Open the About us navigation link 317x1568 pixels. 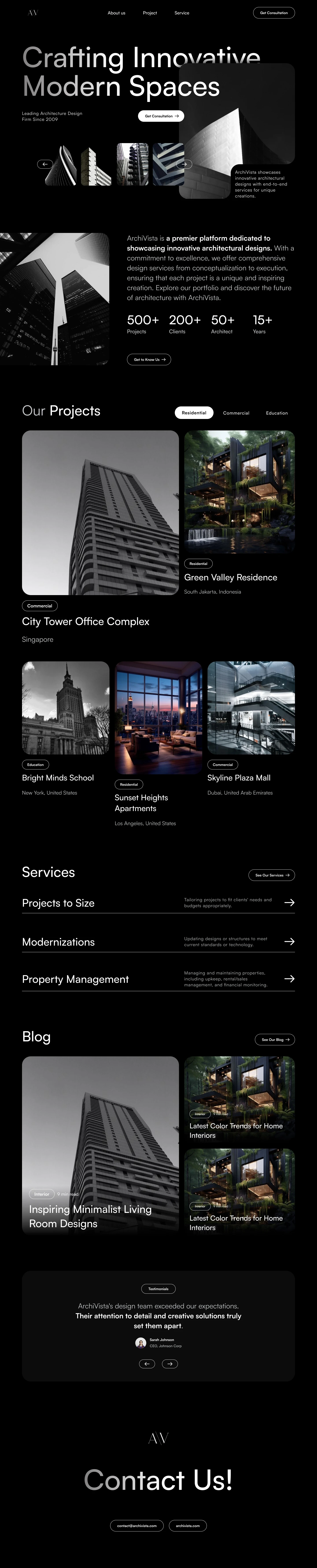coord(116,13)
